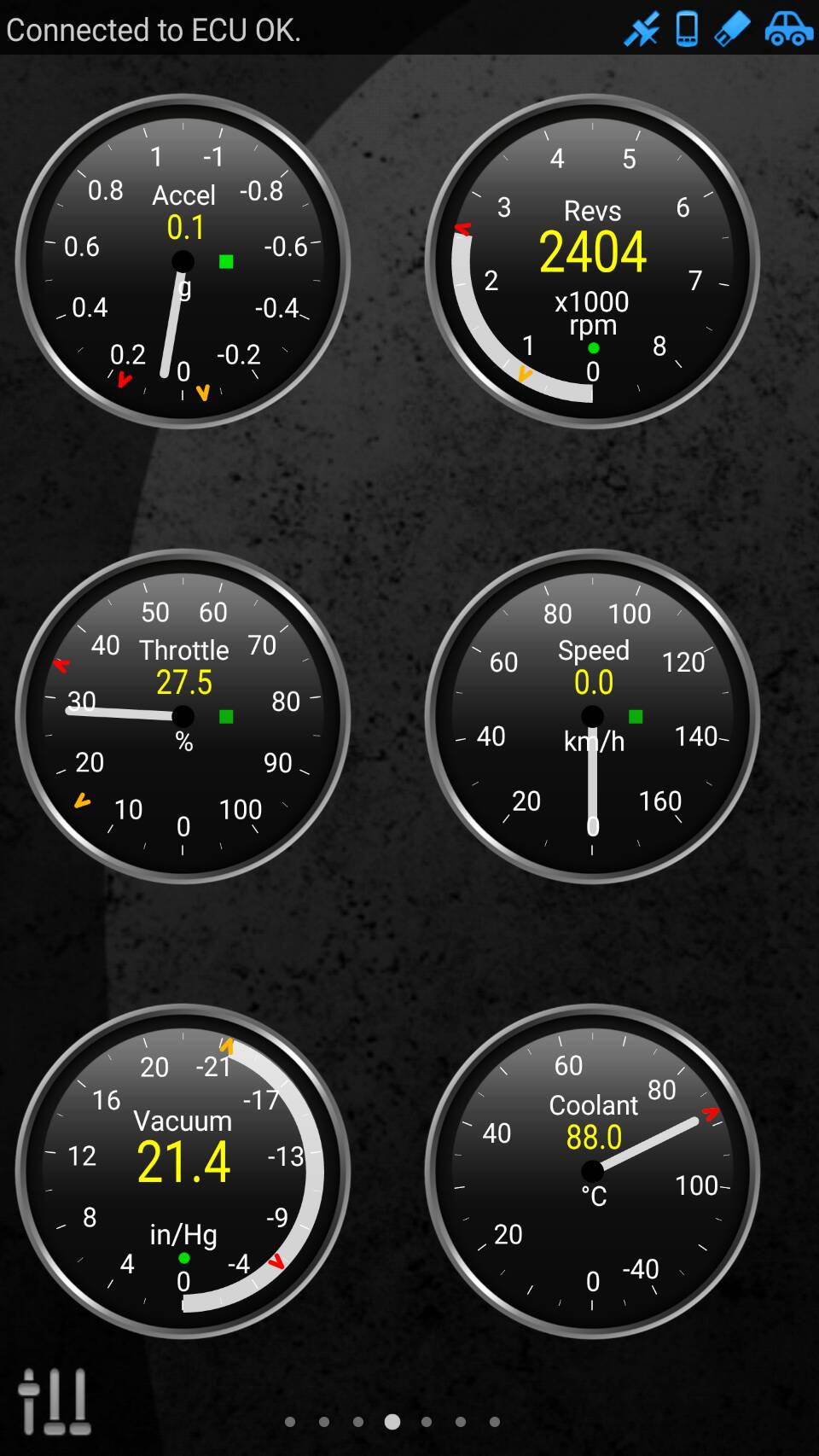Open the settings sliders menu icon
Image resolution: width=819 pixels, height=1456 pixels.
(55, 1401)
